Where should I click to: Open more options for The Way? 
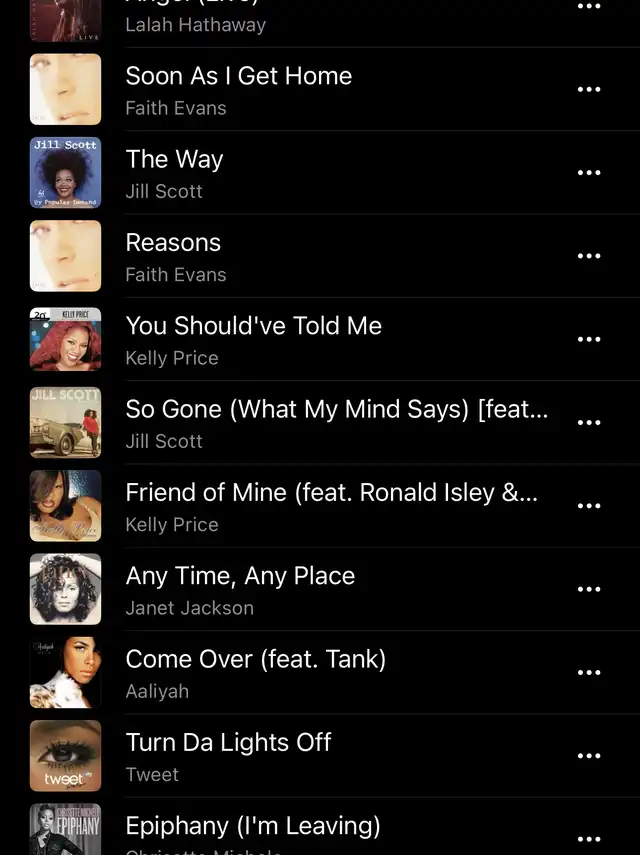point(589,172)
